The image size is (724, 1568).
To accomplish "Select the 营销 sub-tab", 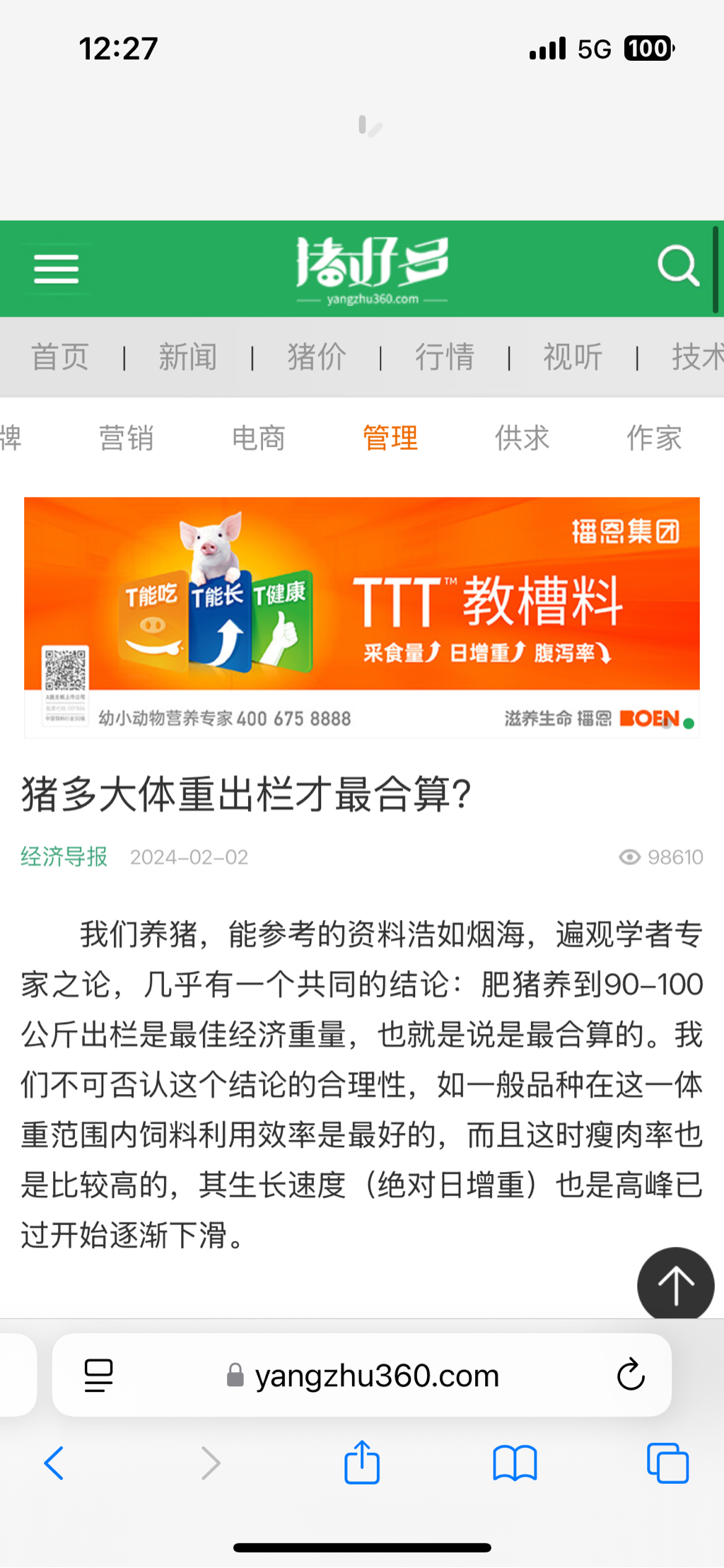I will pos(127,438).
